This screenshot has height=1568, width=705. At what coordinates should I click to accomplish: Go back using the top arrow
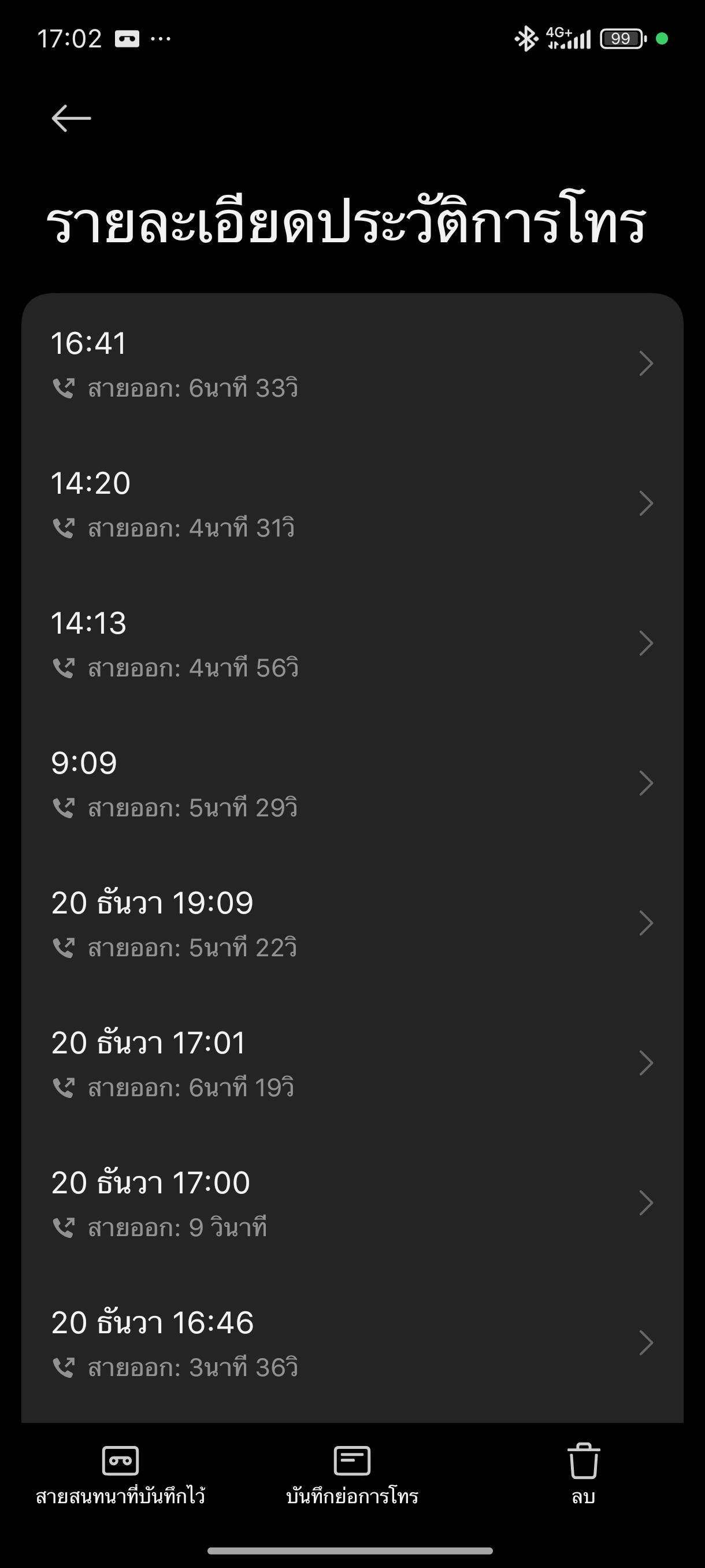click(71, 118)
